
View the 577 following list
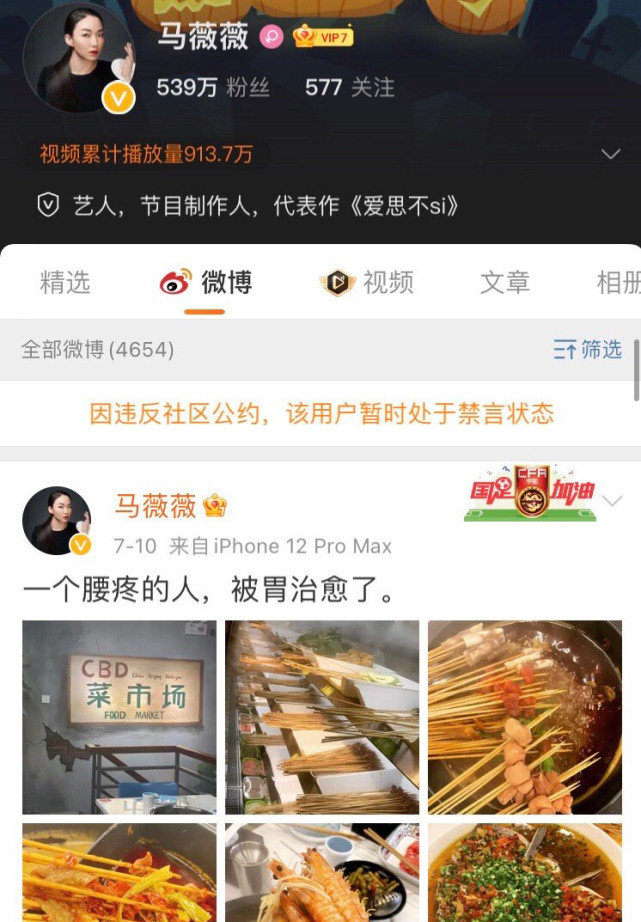(349, 88)
